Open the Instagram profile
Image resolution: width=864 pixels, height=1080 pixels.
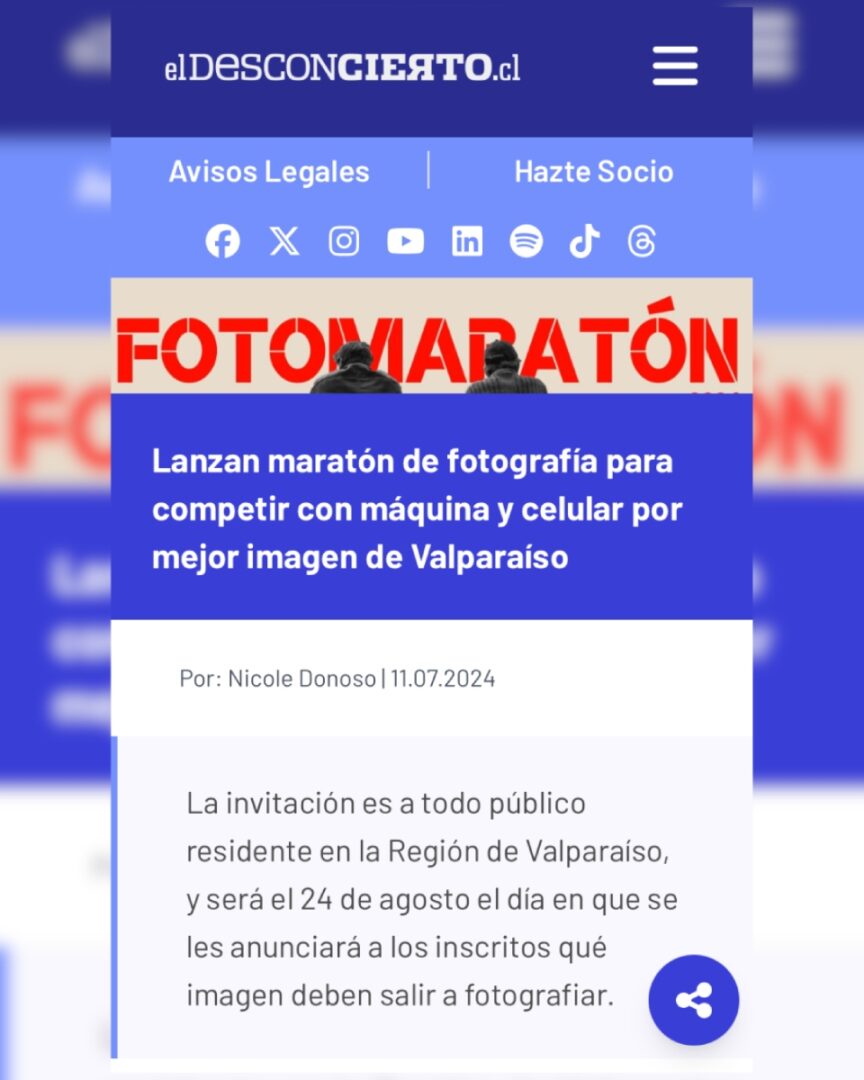pos(344,241)
